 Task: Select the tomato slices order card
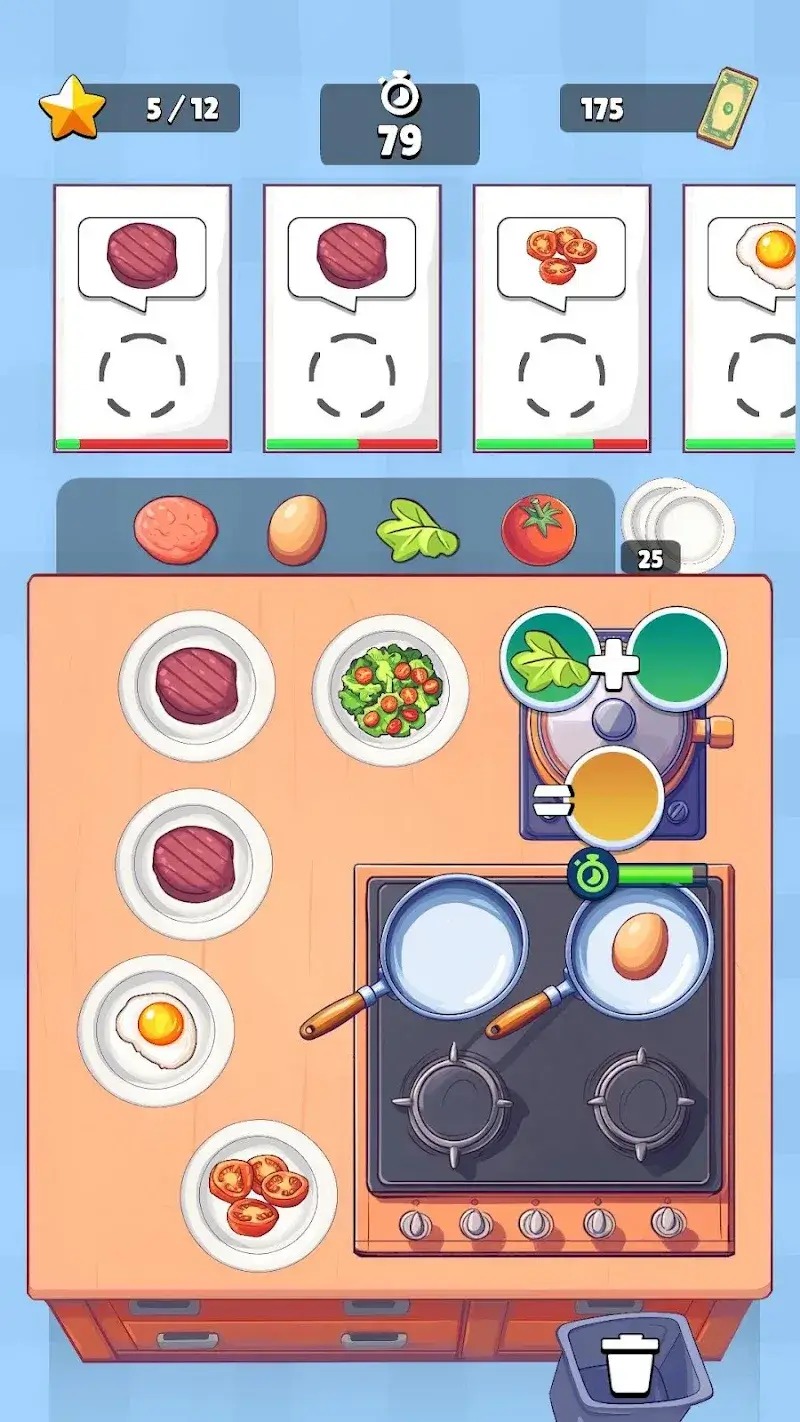[x=561, y=318]
